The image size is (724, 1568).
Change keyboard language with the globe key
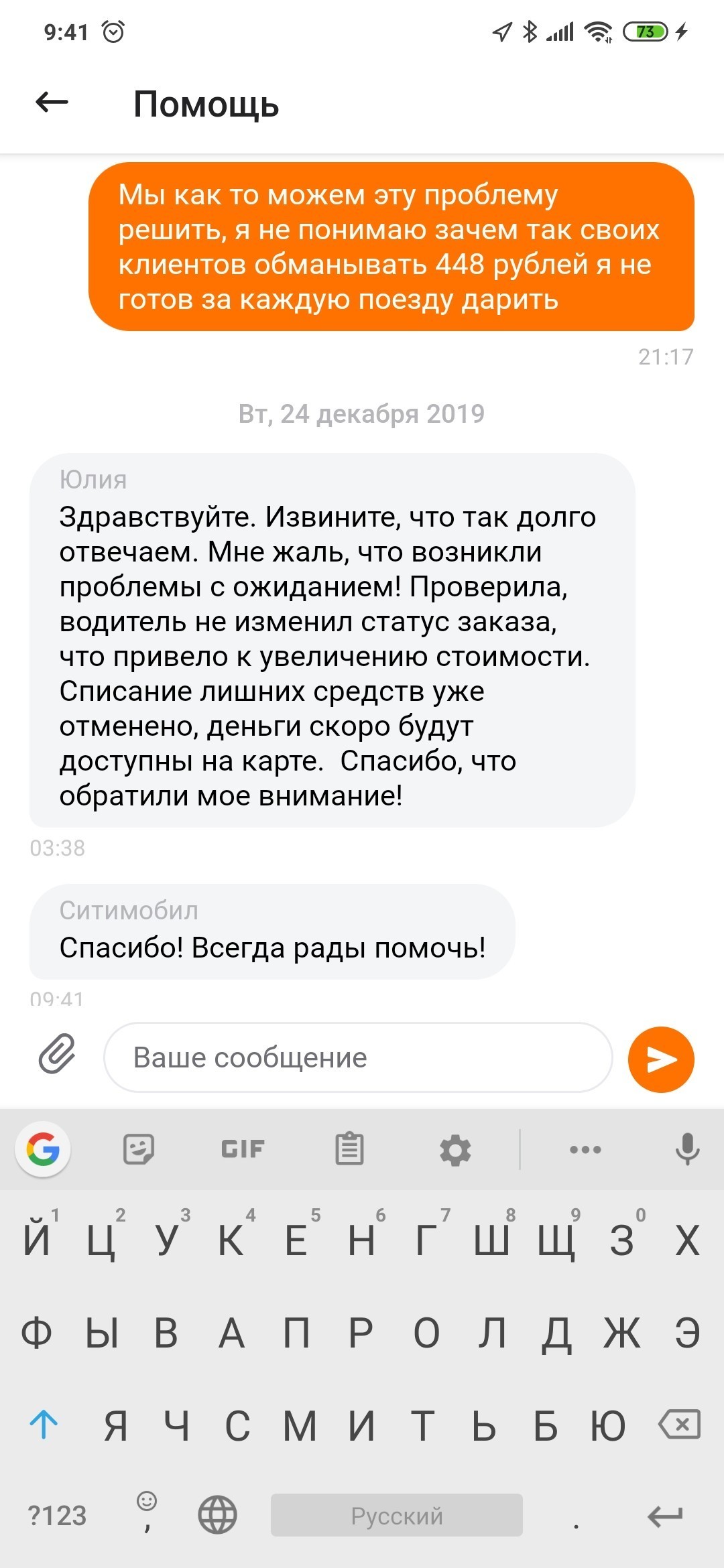click(x=217, y=1515)
